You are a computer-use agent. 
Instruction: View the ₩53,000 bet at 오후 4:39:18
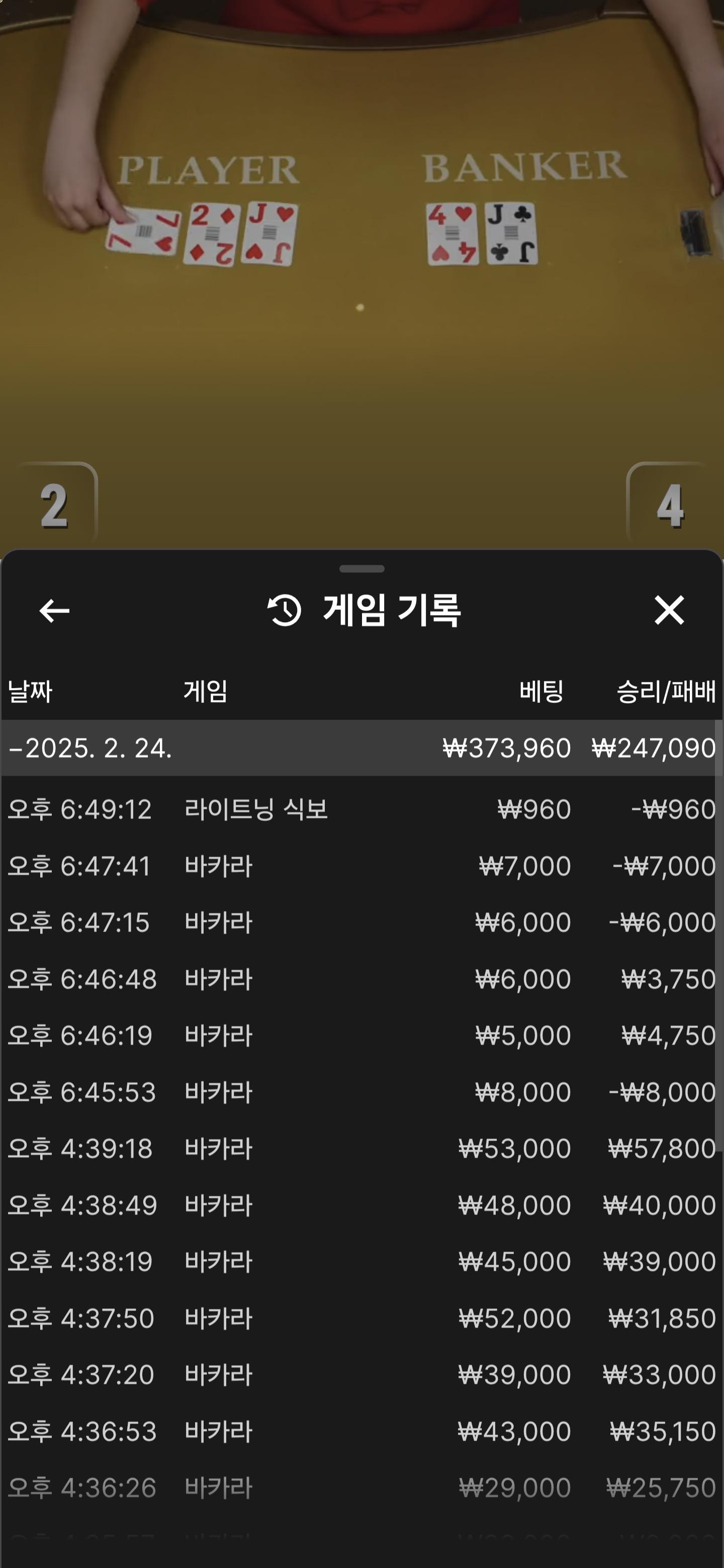(361, 1148)
